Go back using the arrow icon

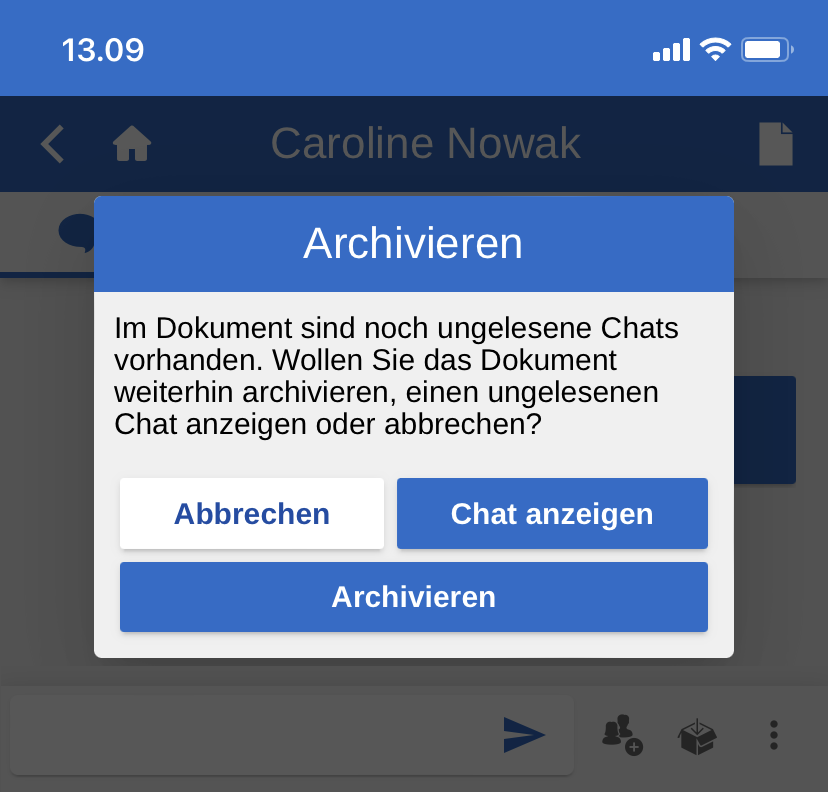[53, 144]
